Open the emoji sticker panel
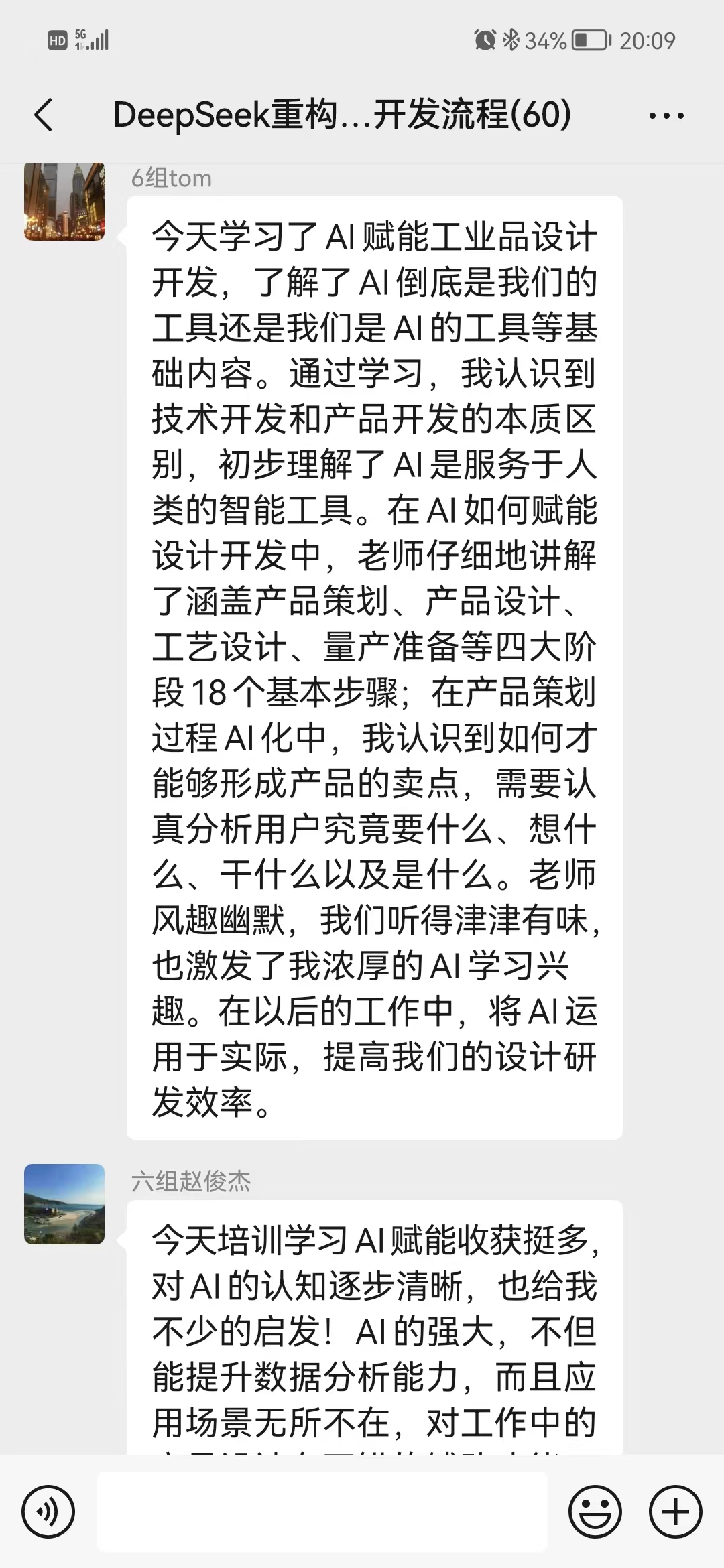Screen dimensions: 724x1568 595,1512
